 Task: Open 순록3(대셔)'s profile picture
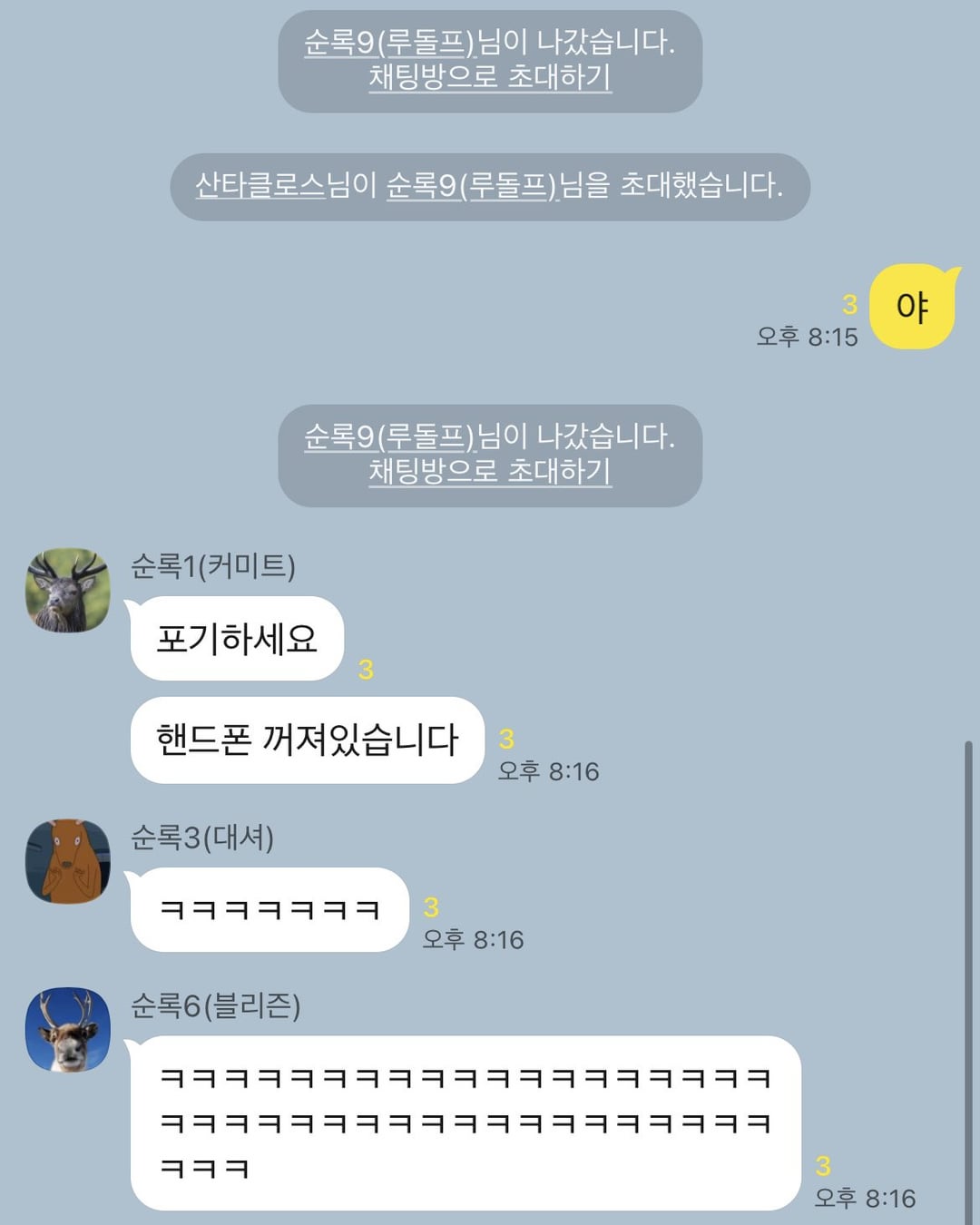point(68,862)
